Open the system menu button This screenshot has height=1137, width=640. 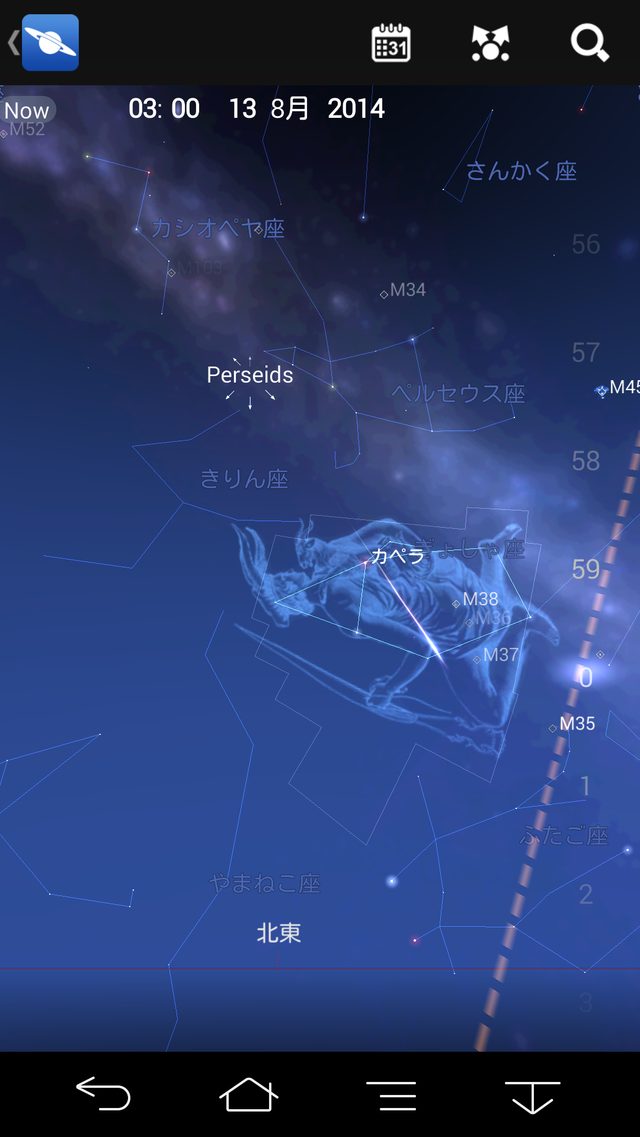coord(391,1094)
